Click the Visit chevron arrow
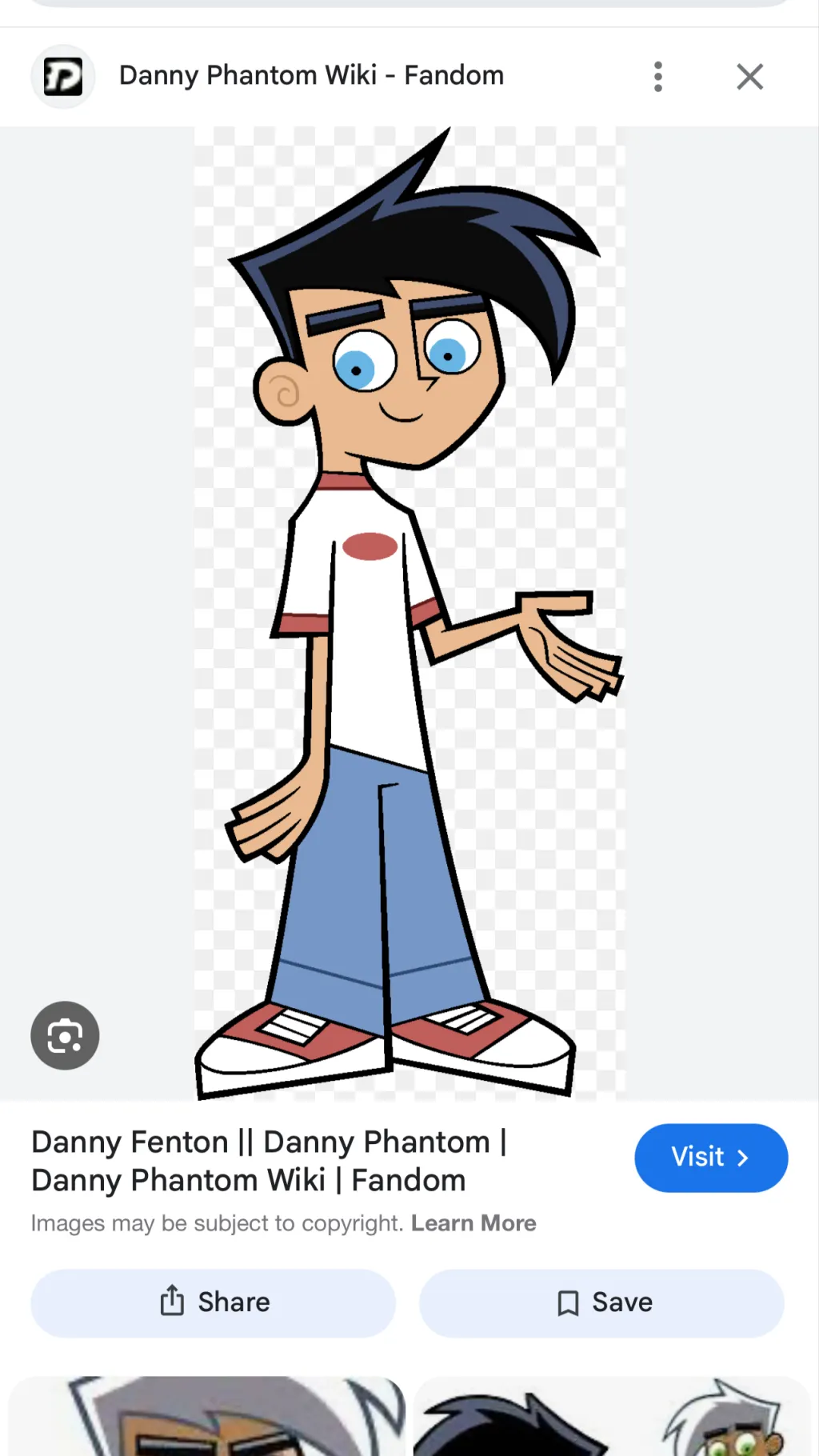 tap(743, 1158)
